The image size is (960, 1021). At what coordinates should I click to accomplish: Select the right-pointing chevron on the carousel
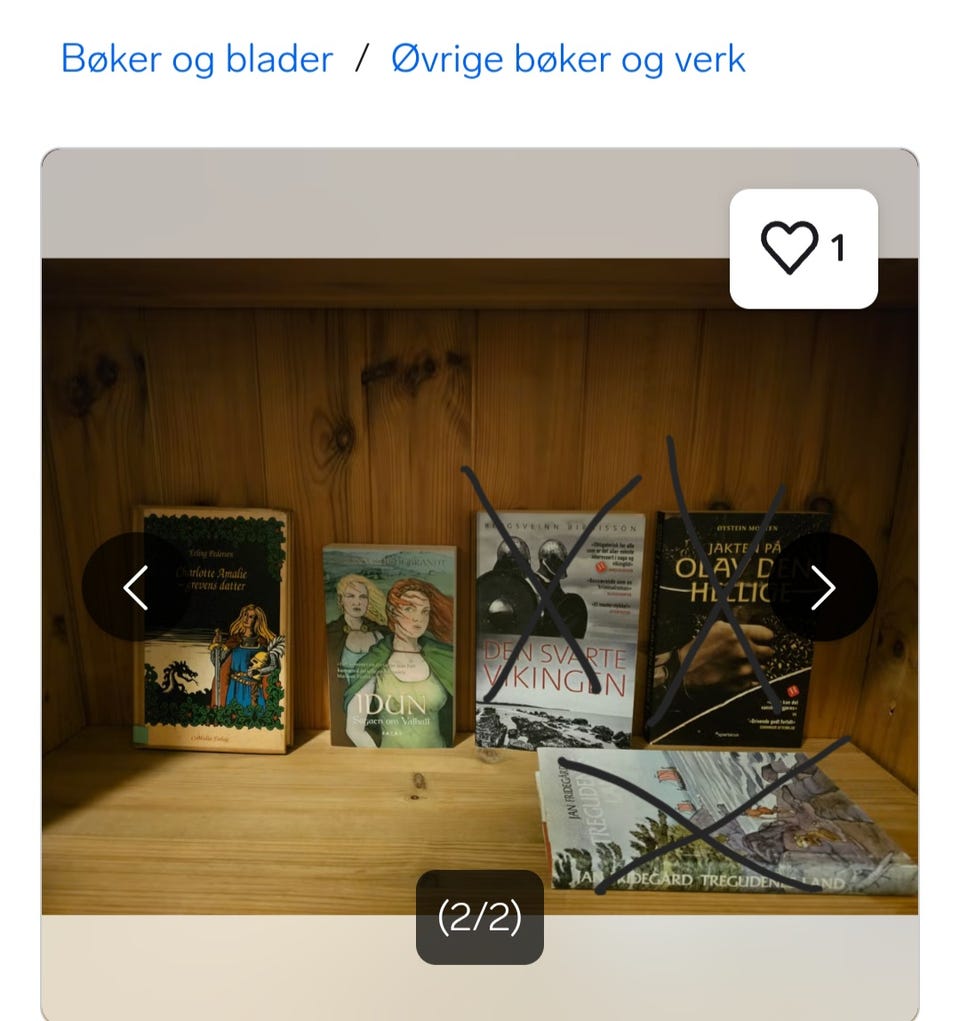pyautogui.click(x=822, y=587)
